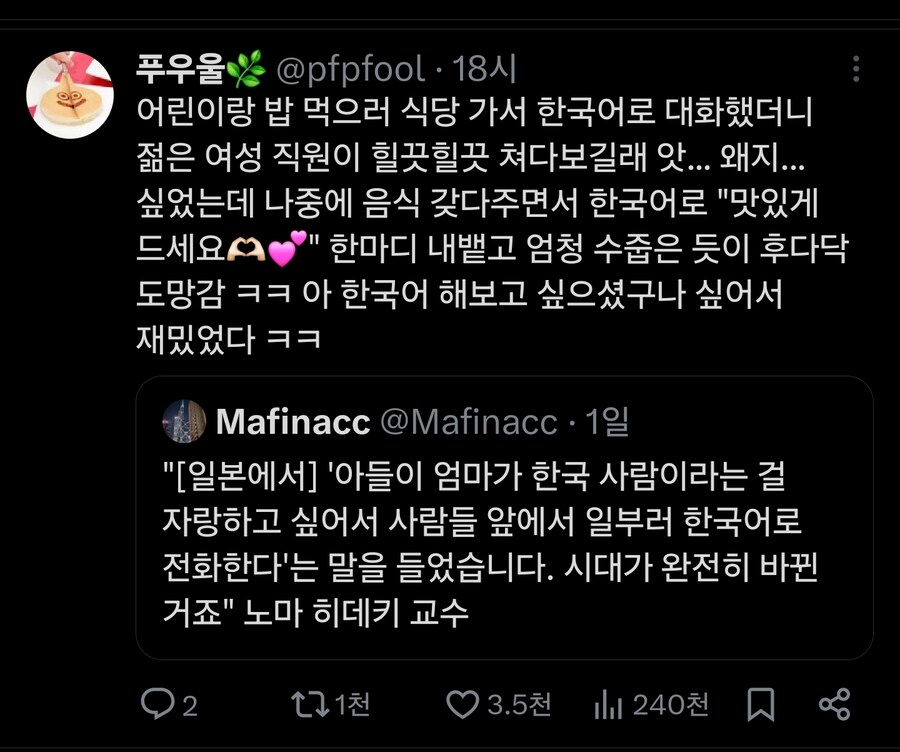The image size is (900, 752).
Task: Retweet this post with 1천 reposts
Action: click(305, 705)
